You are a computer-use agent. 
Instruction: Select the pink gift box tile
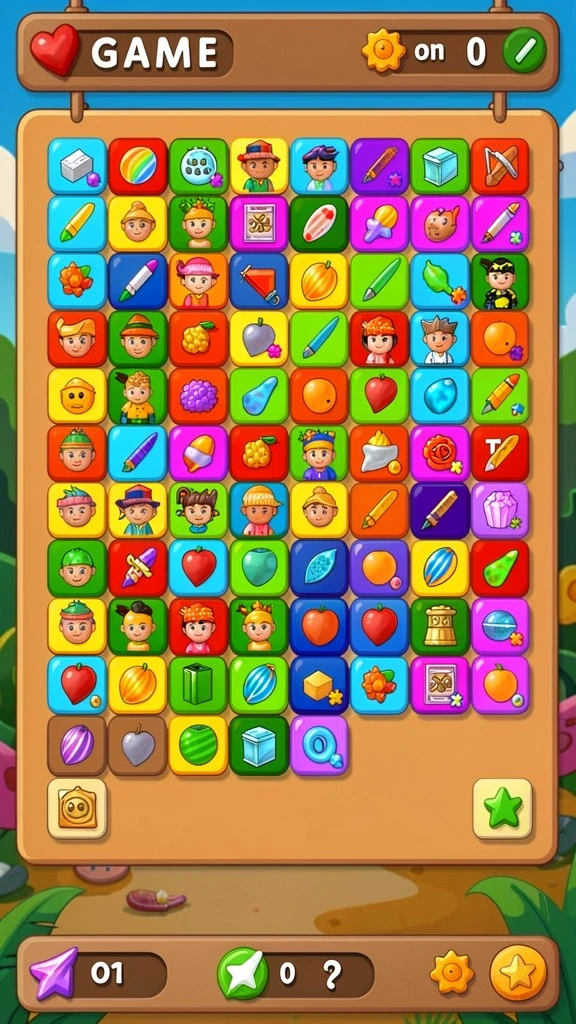(x=500, y=511)
